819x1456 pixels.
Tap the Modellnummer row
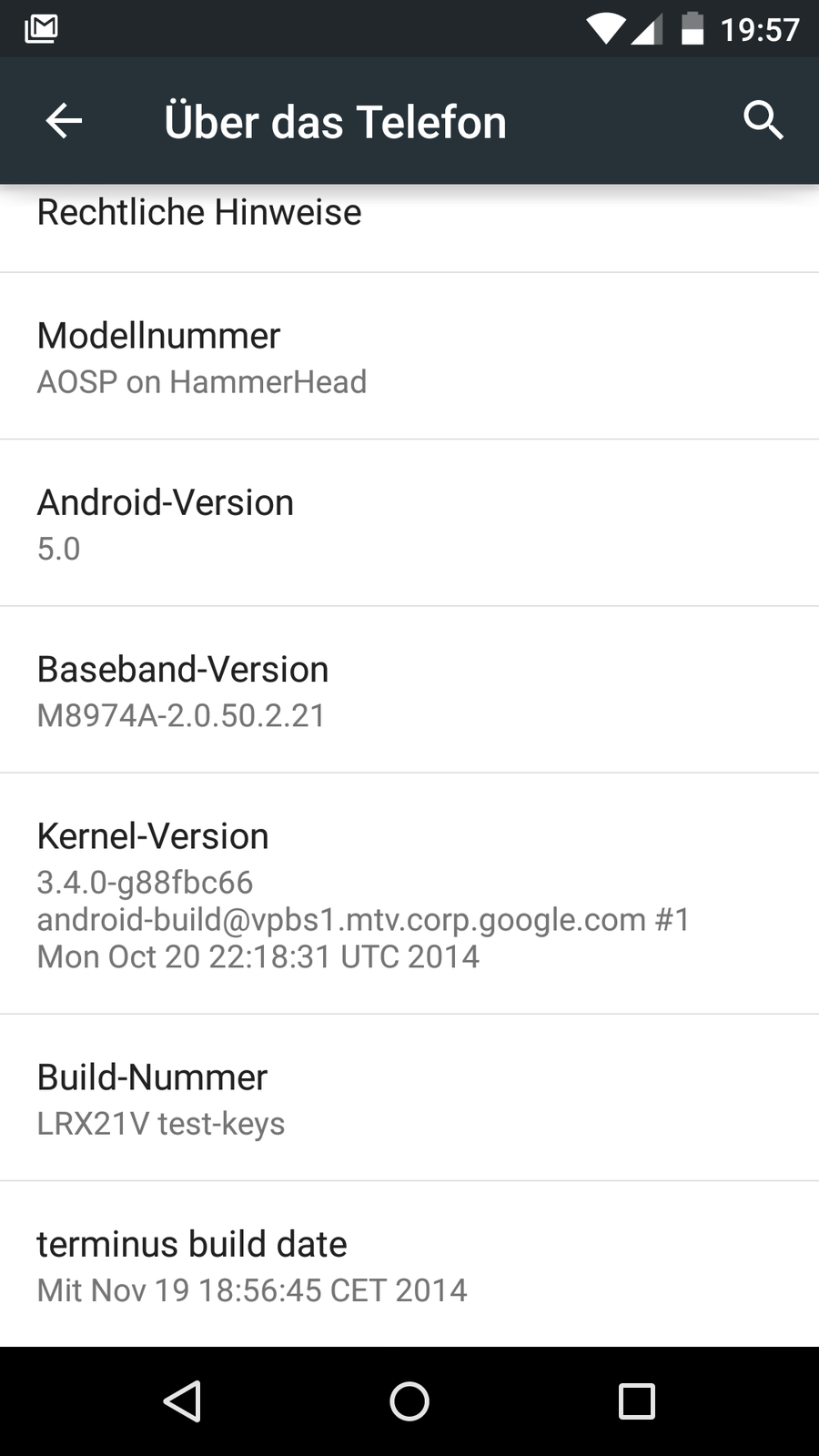[x=409, y=357]
